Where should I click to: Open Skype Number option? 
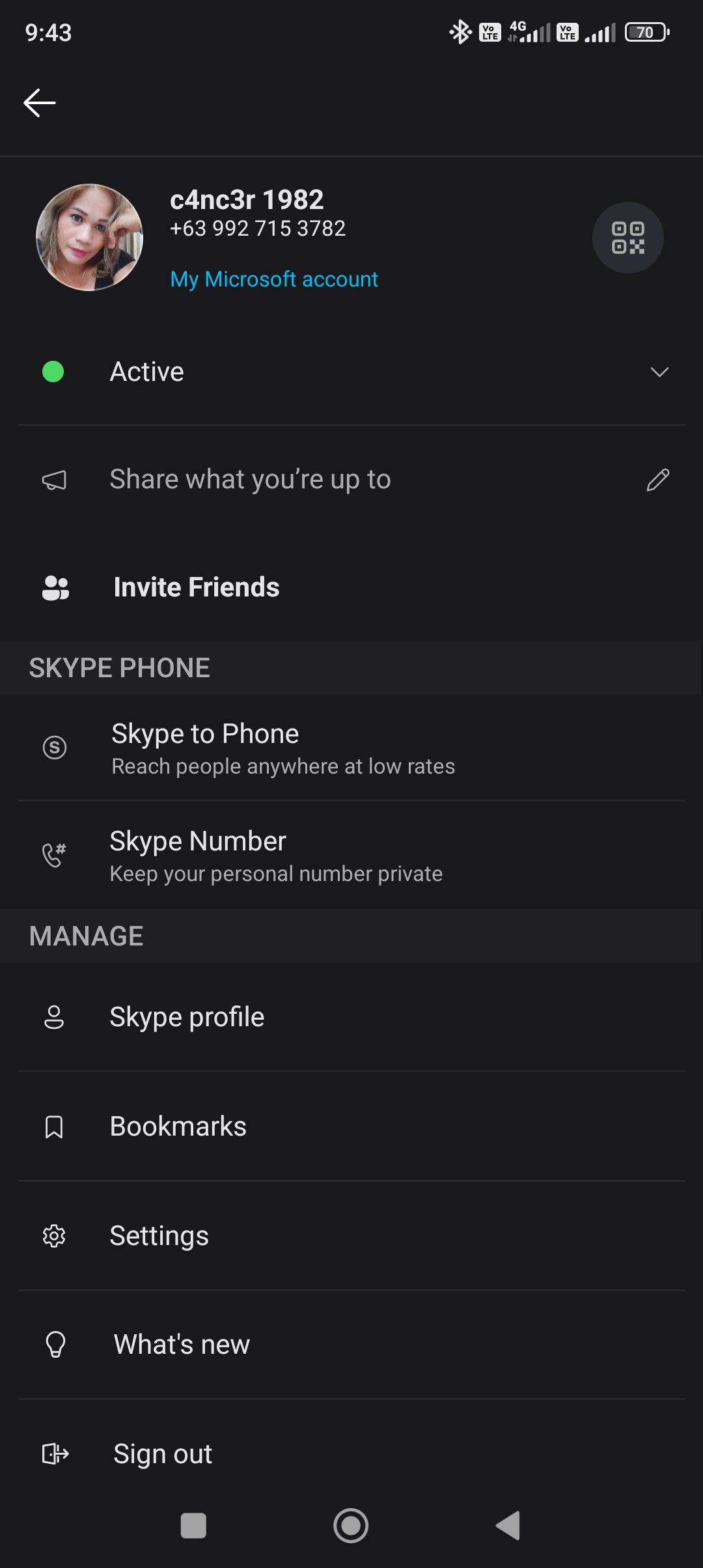[x=351, y=855]
